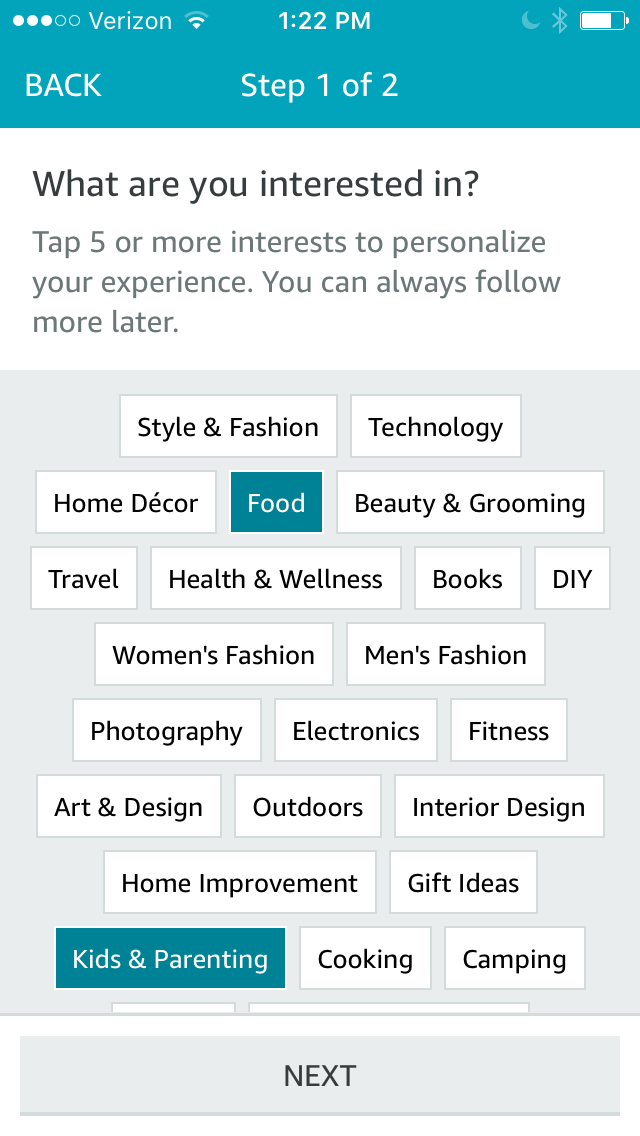
Task: Pick the Men's Fashion chip
Action: tap(445, 655)
